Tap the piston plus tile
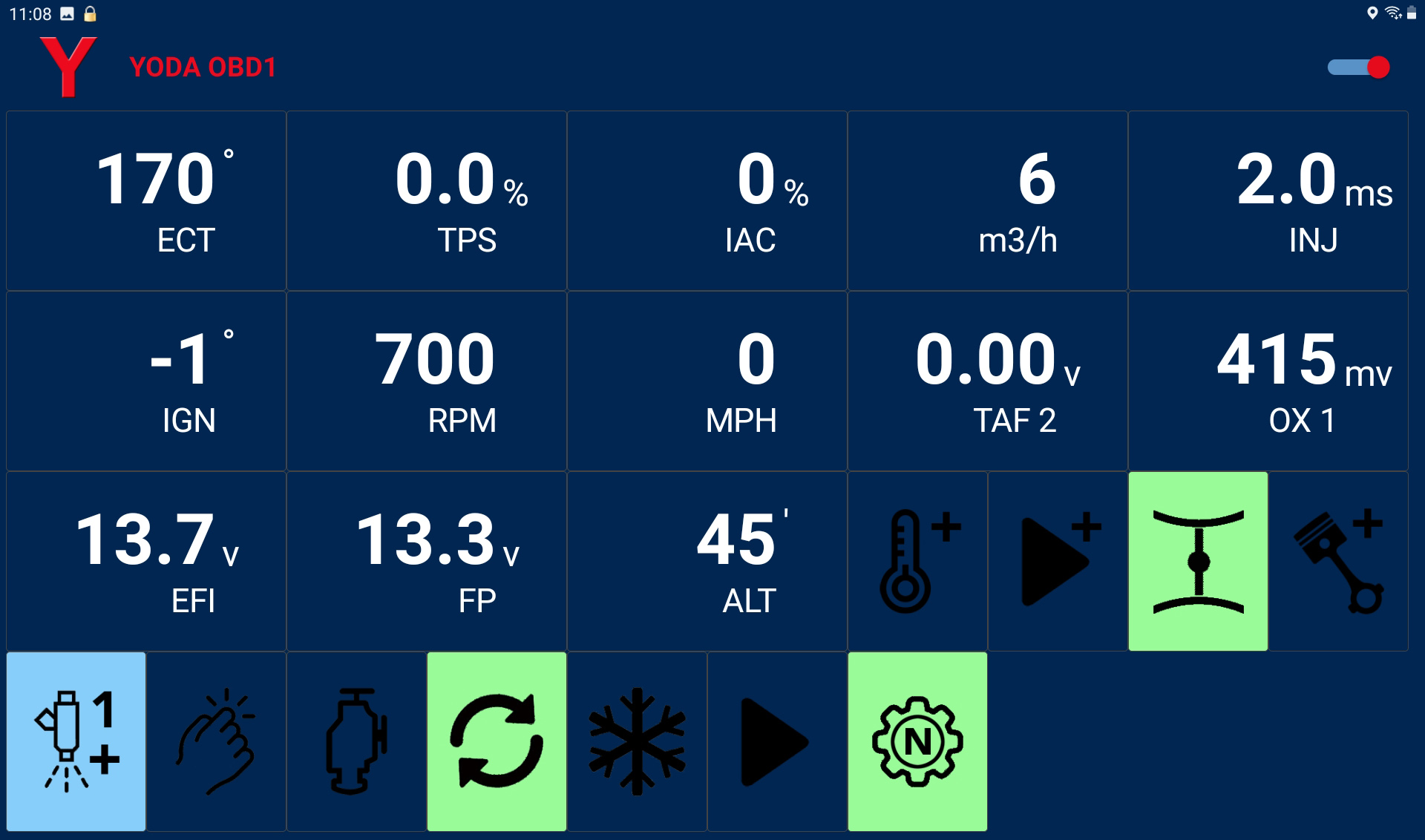The height and width of the screenshot is (840, 1425). 1338,562
